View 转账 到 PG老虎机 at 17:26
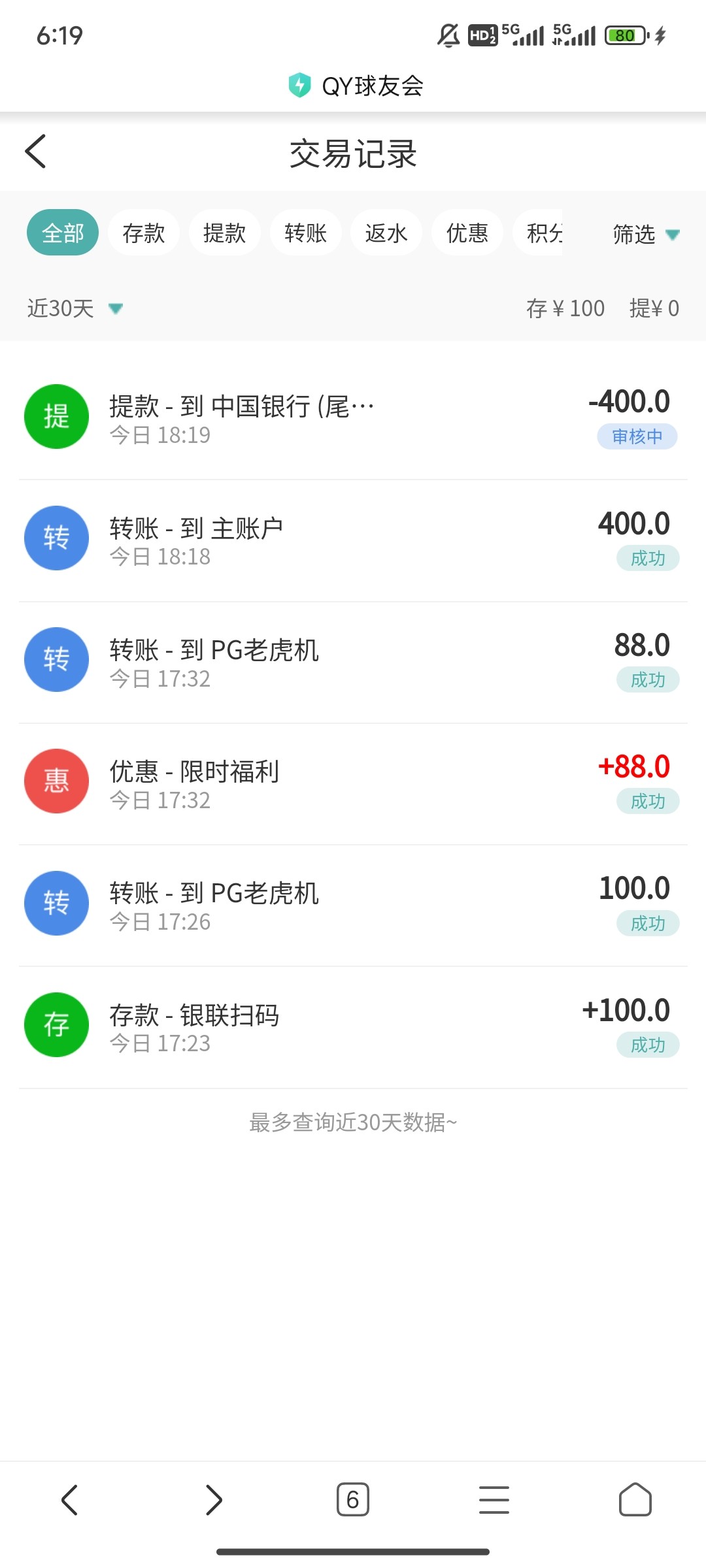The image size is (706, 1568). 353,906
